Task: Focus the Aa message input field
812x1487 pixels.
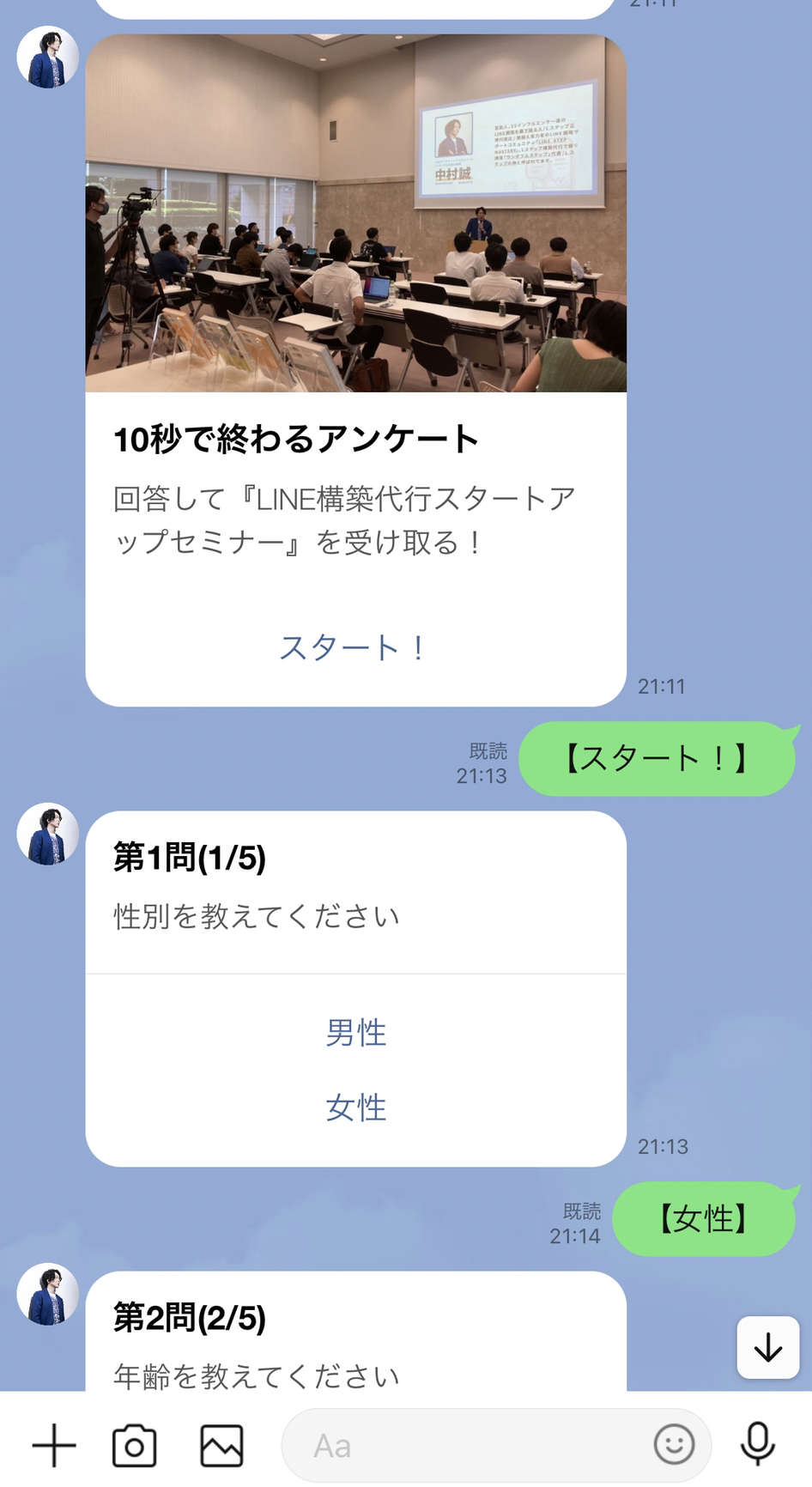Action: coord(464,1446)
